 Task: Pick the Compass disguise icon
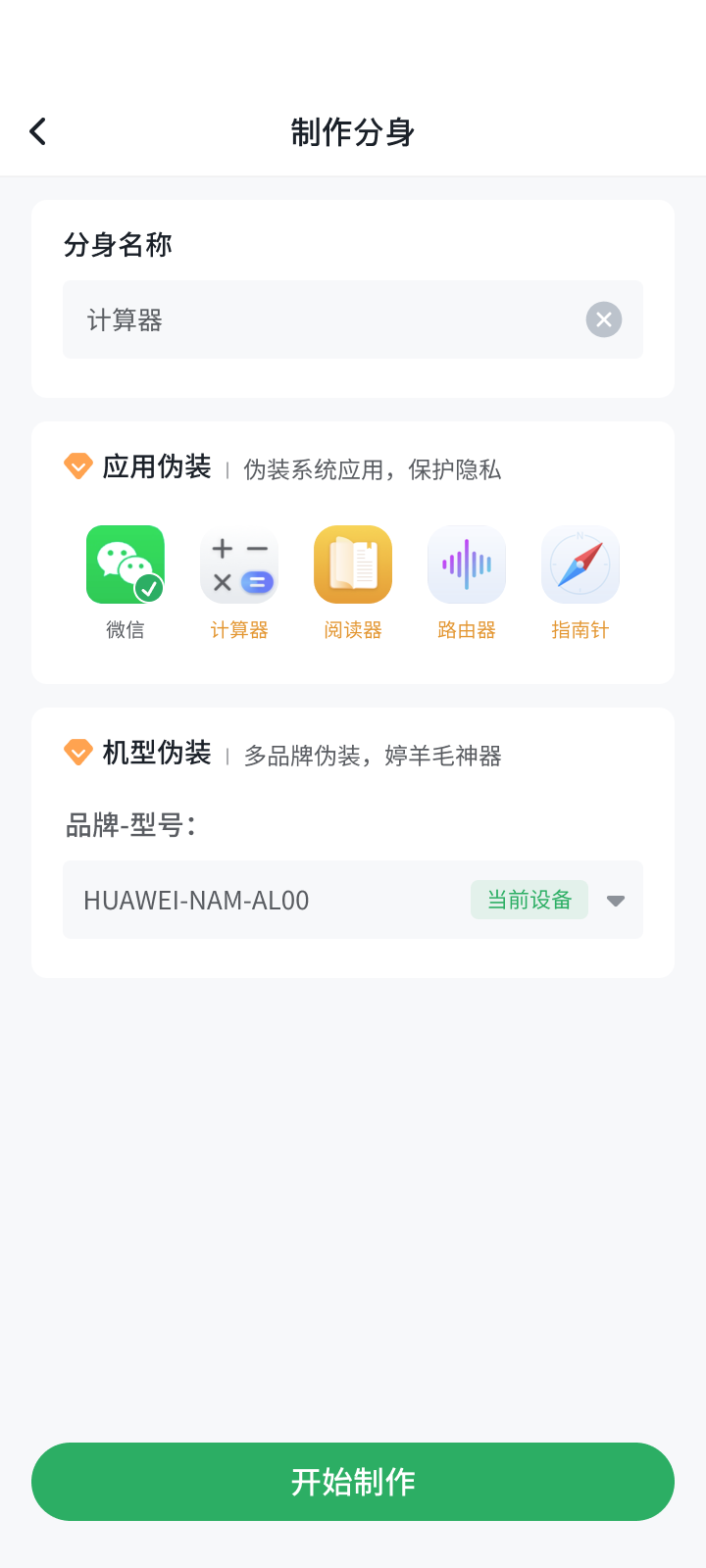tap(580, 564)
